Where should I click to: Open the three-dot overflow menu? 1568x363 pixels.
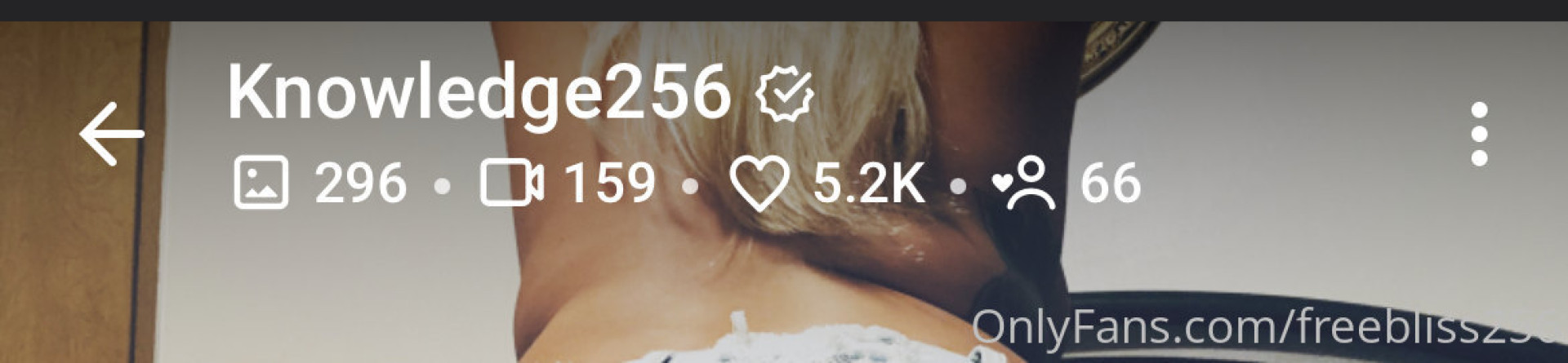coord(1479,135)
